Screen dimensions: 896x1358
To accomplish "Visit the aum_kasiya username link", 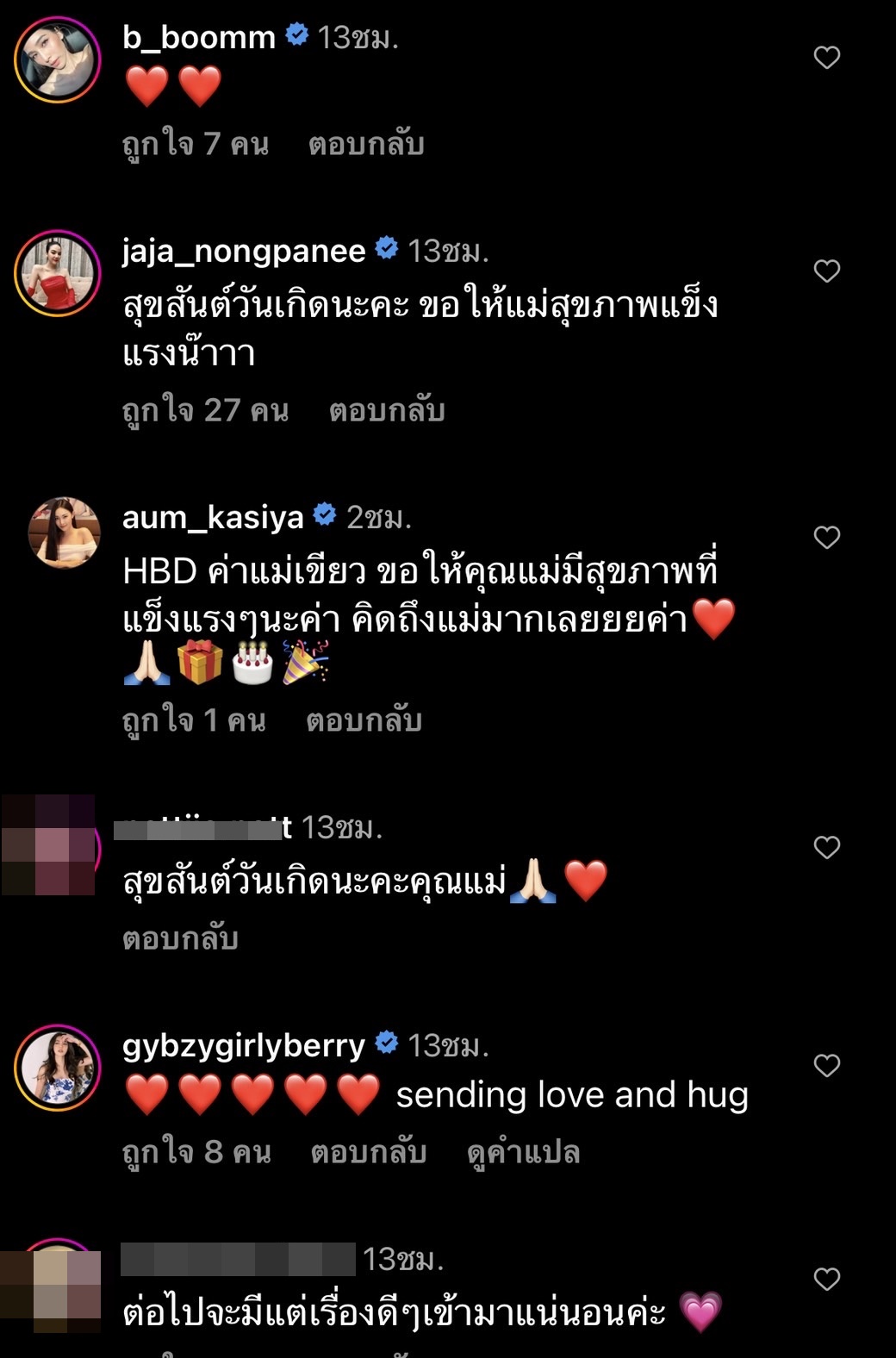I will [x=213, y=517].
